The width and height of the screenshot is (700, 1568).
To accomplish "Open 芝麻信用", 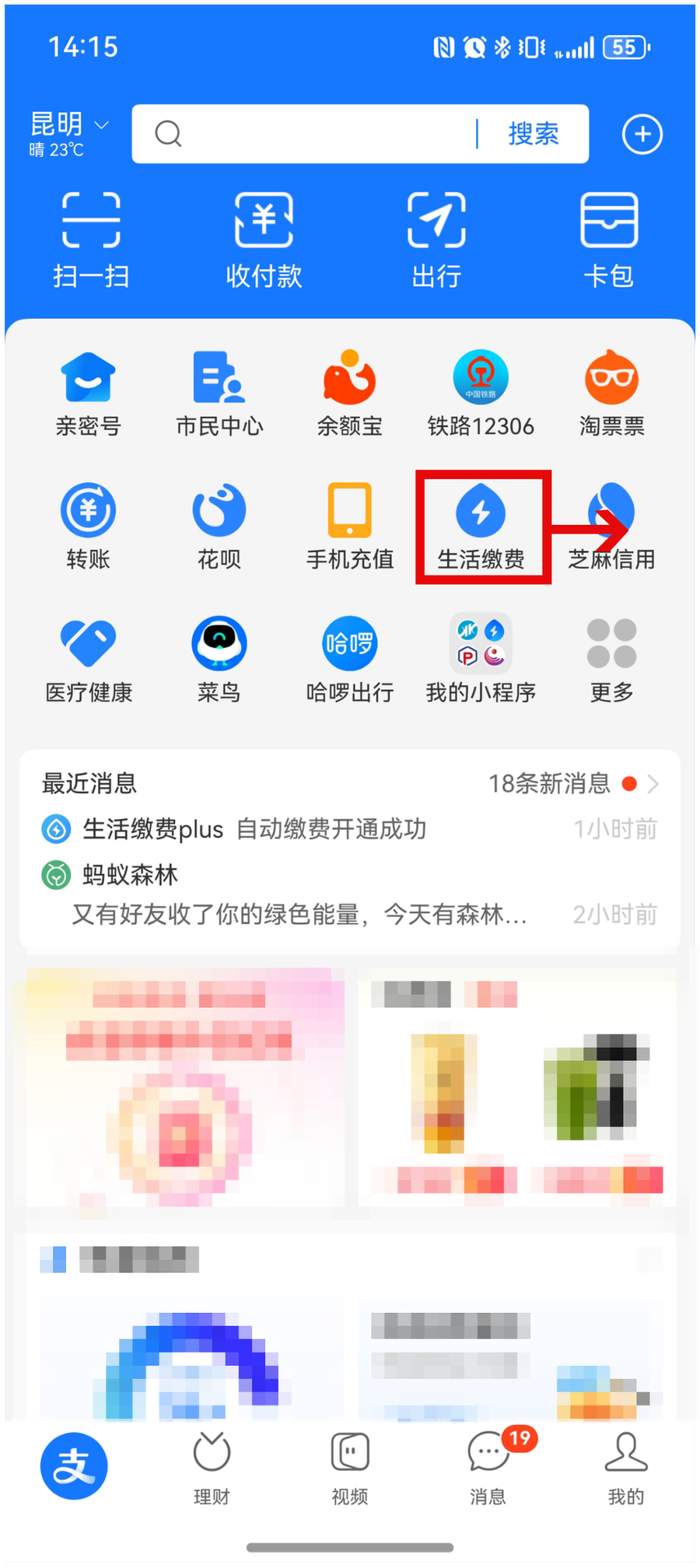I will coord(612,526).
